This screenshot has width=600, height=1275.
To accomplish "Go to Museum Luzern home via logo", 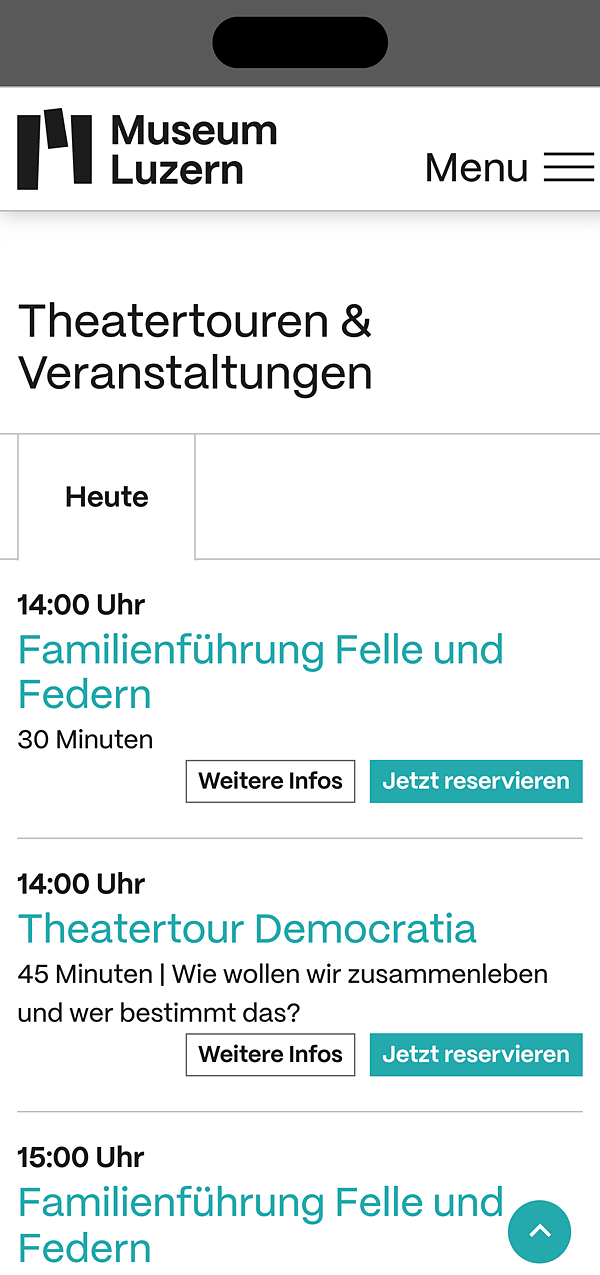I will 147,149.
